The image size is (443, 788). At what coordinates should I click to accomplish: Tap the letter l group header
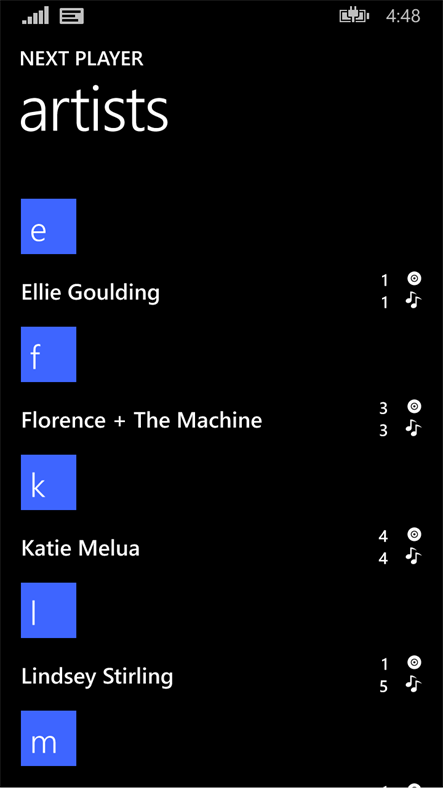pos(48,610)
